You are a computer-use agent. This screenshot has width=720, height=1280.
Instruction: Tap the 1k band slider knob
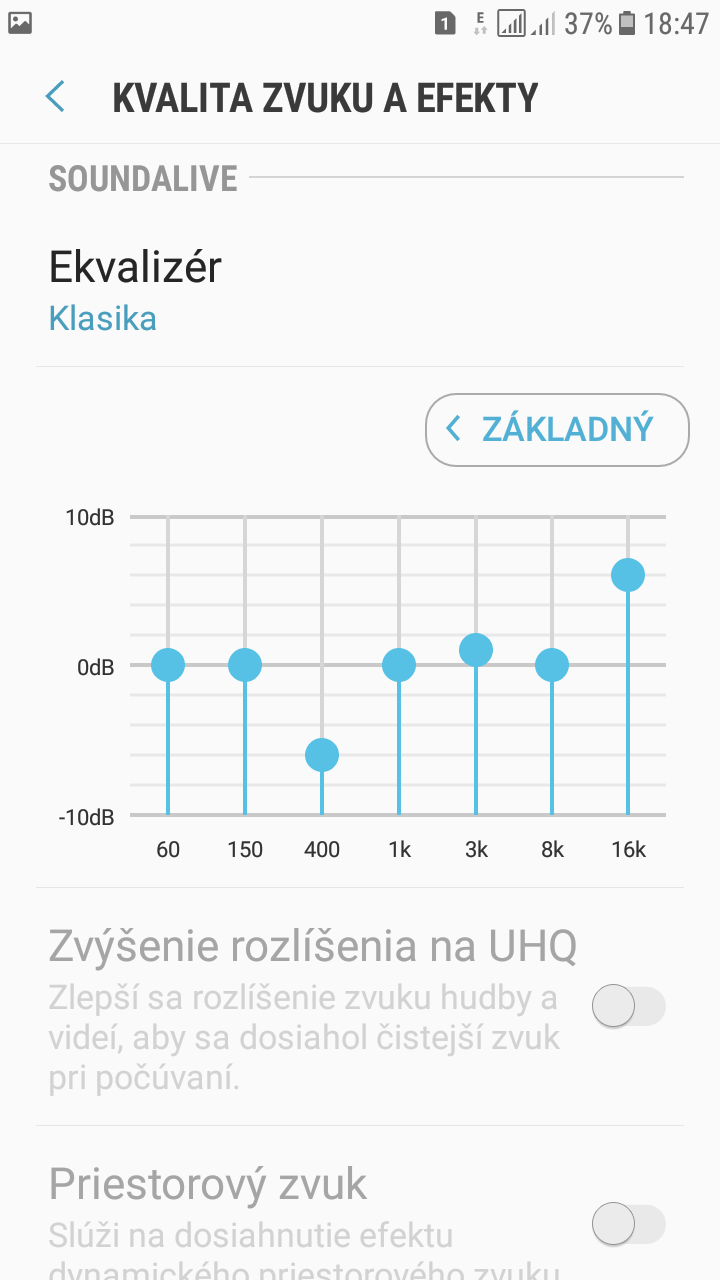tap(399, 665)
